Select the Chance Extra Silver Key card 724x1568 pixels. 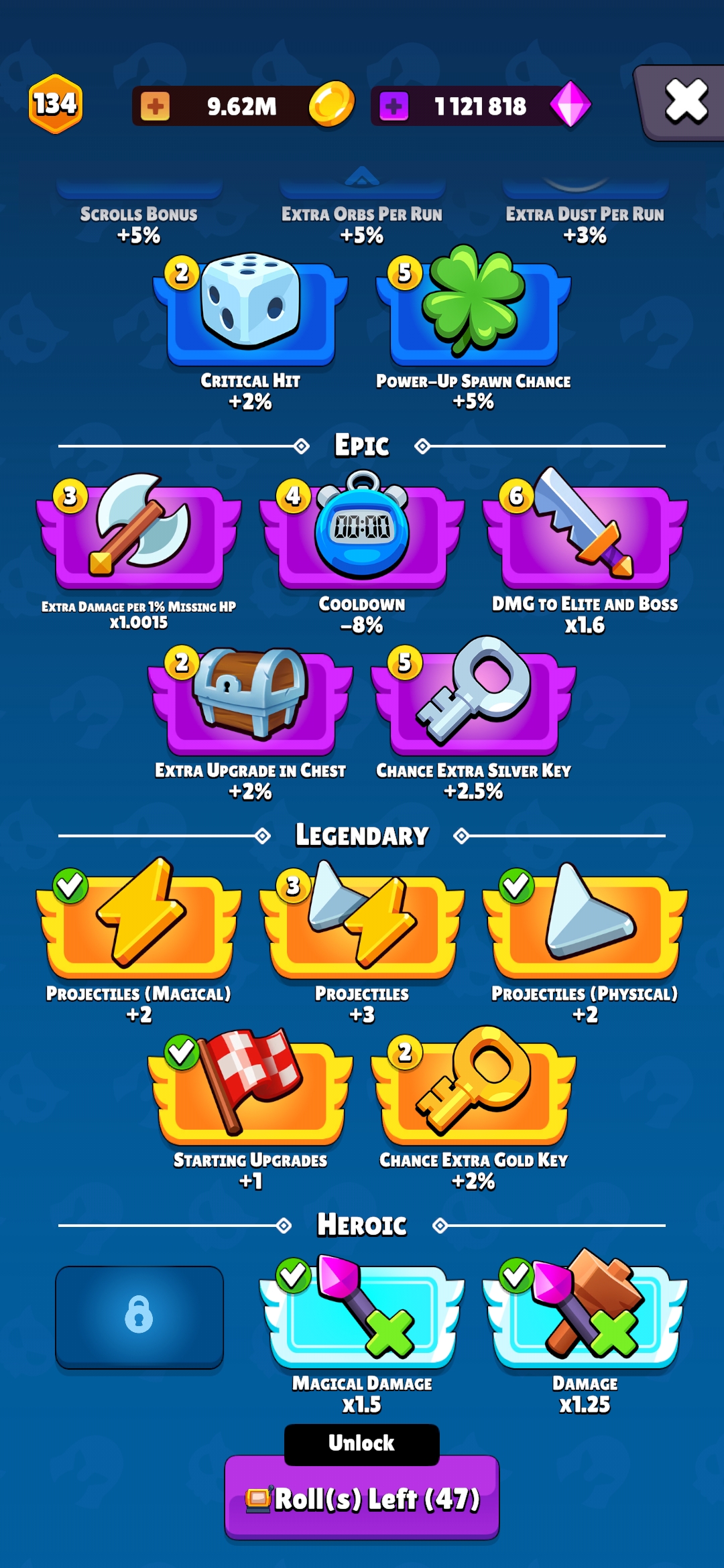point(473,697)
